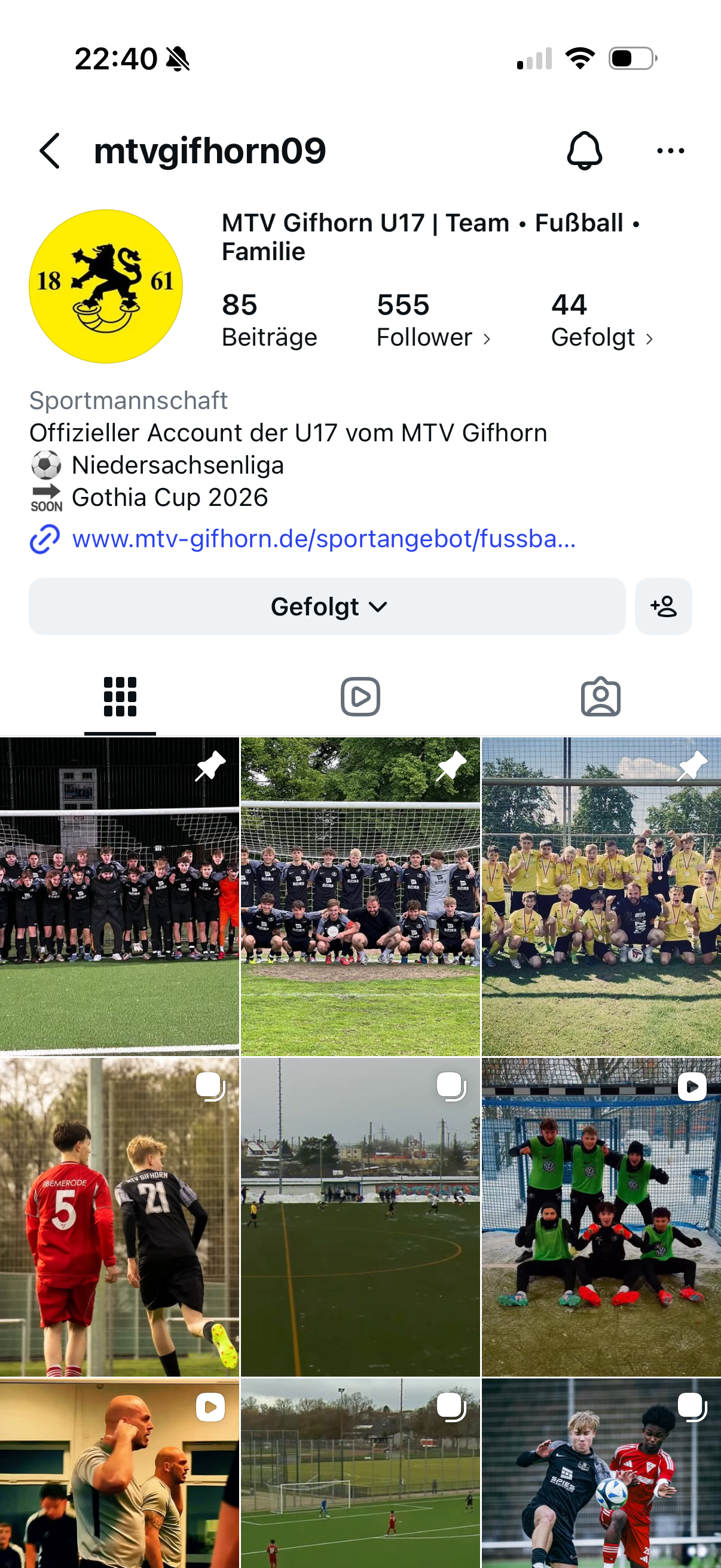Switch to the posts grid tab

pos(120,697)
